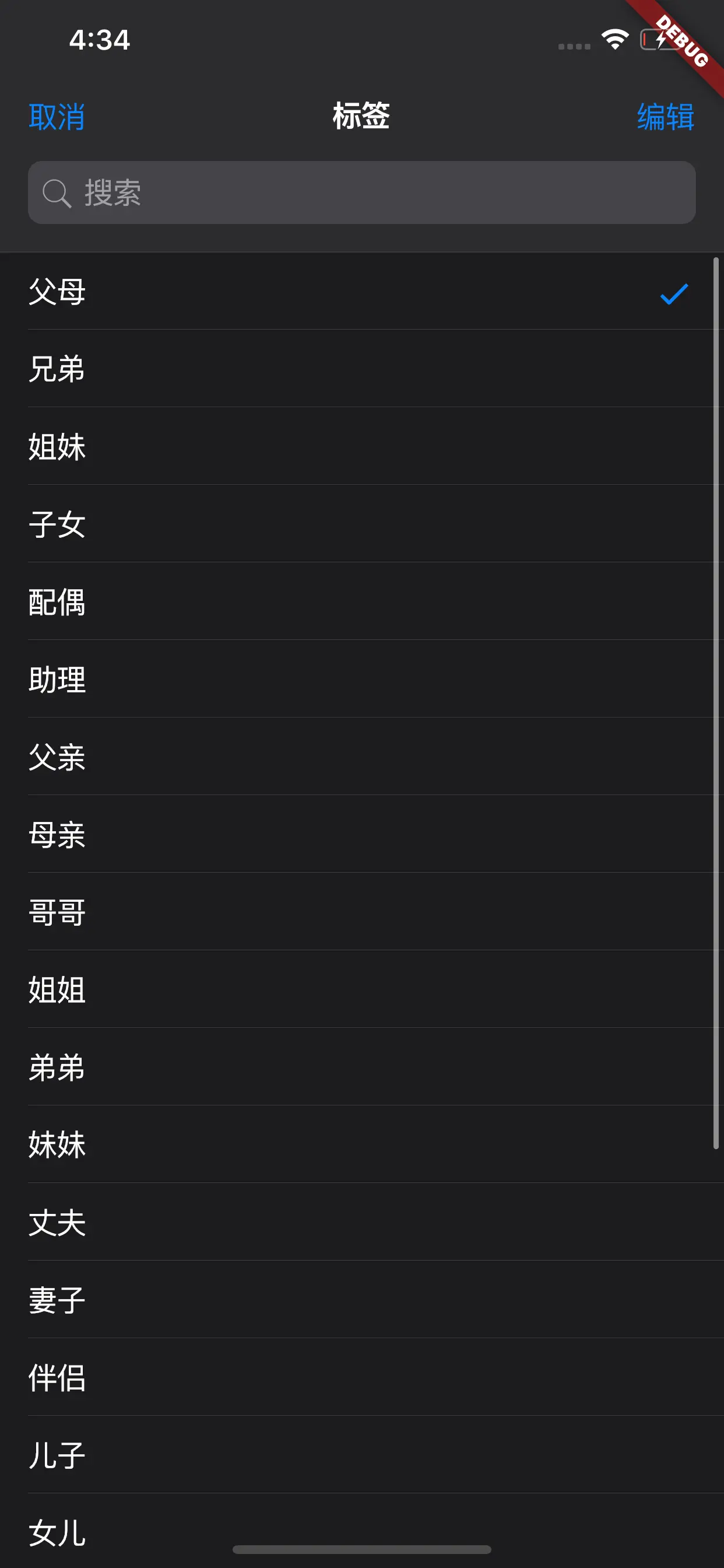This screenshot has width=724, height=1568.
Task: Tap the battery indicator icon
Action: point(657,40)
